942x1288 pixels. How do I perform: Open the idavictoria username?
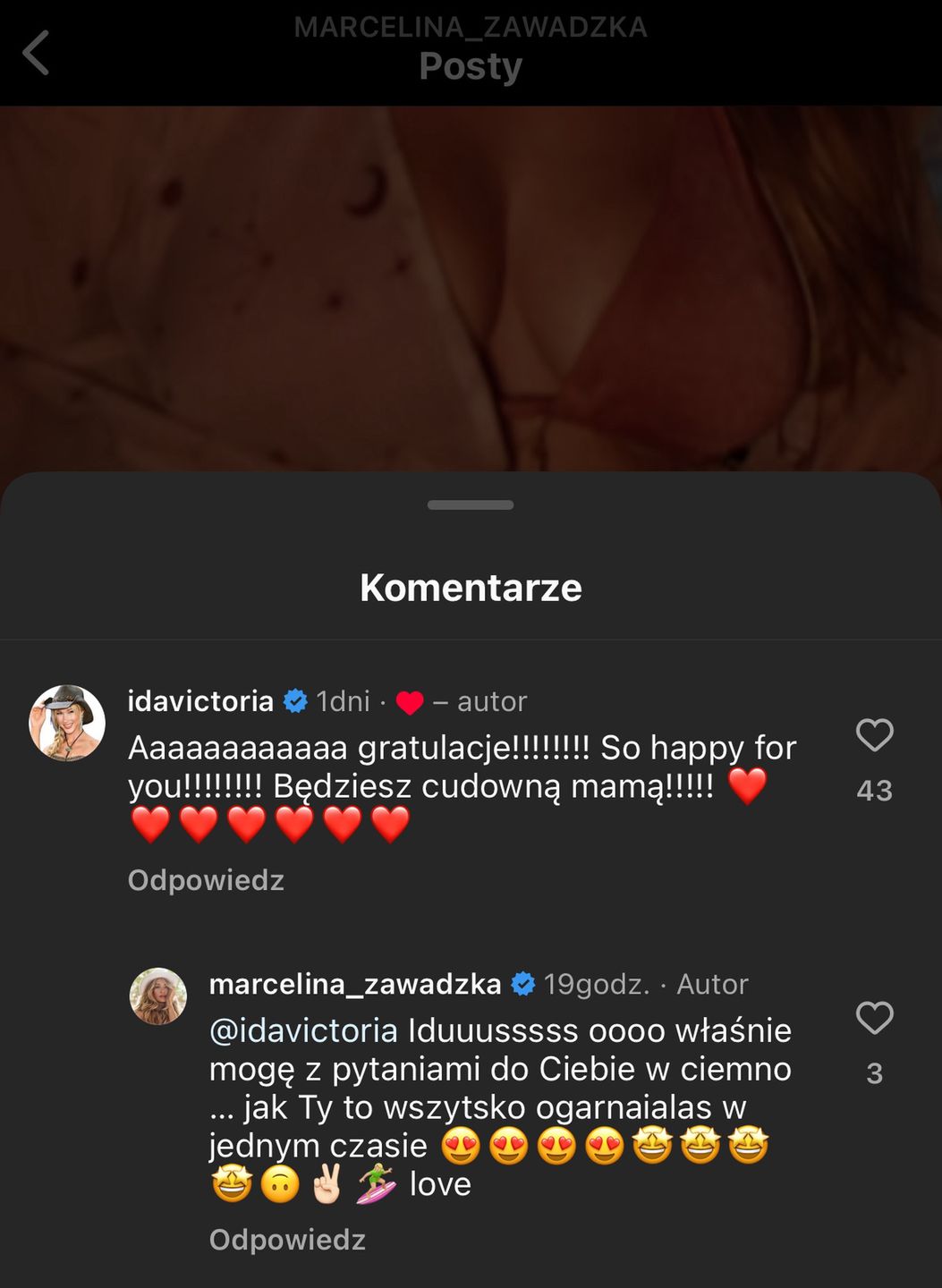coord(200,701)
